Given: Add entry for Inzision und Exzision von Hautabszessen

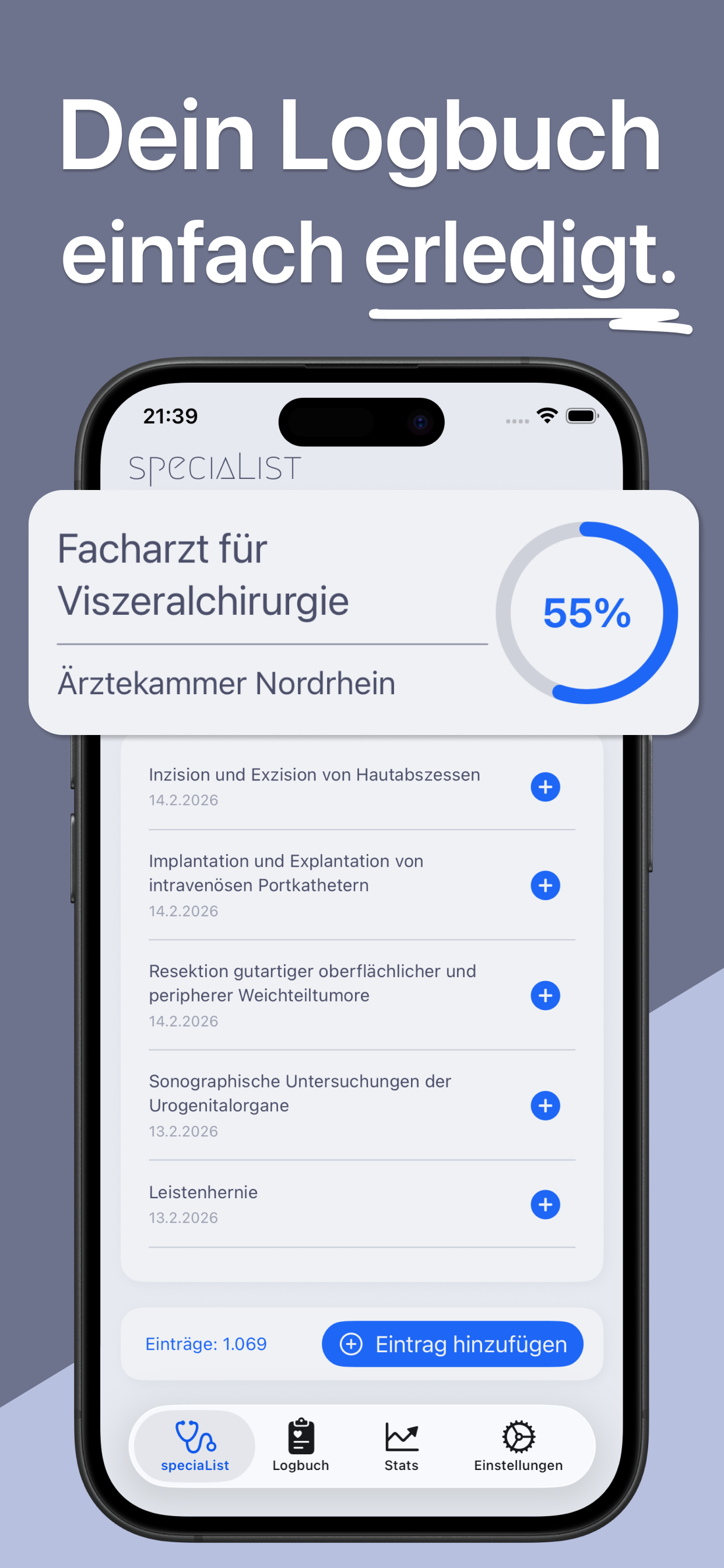Looking at the screenshot, I should 544,786.
